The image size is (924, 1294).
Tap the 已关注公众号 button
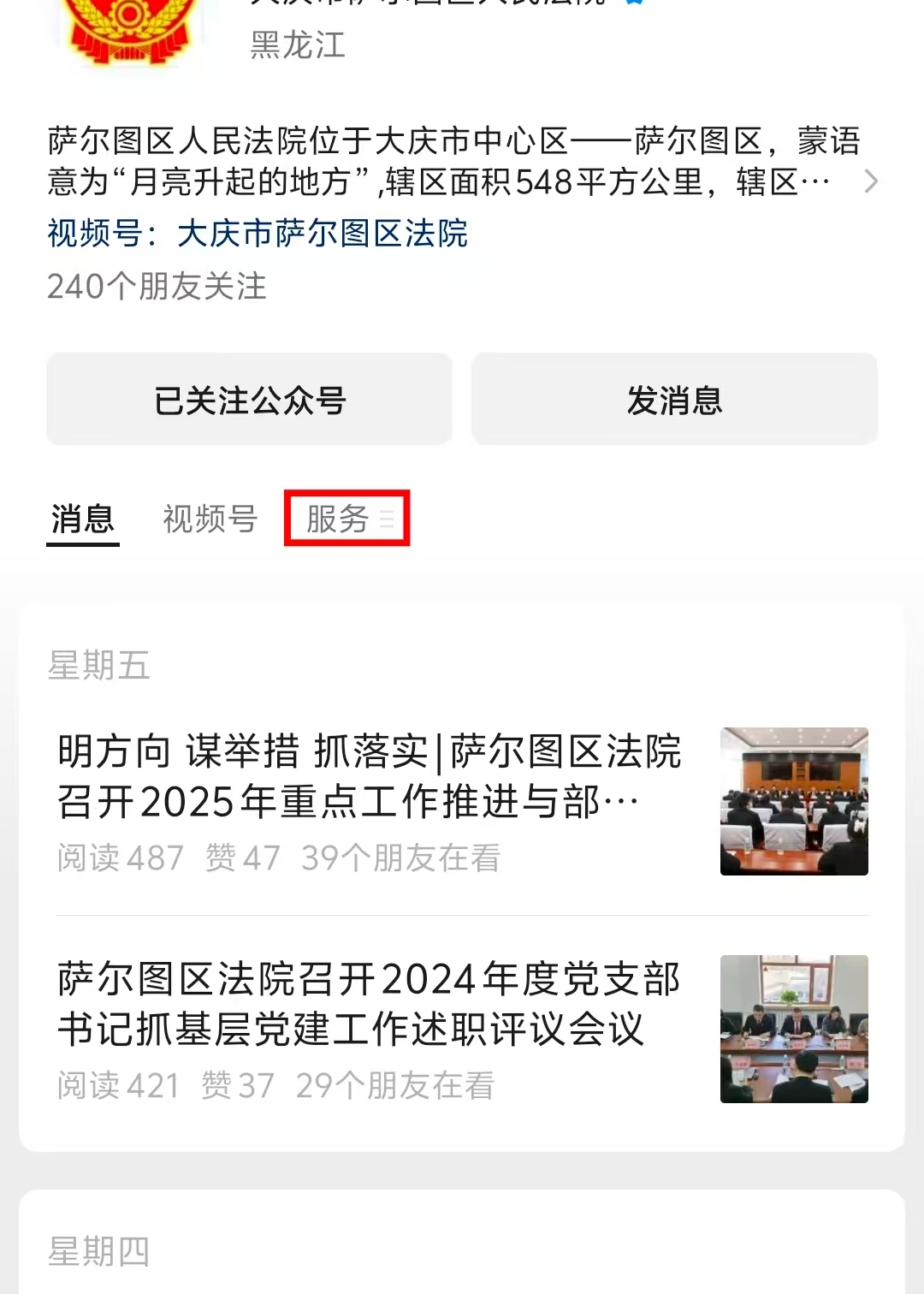[x=249, y=400]
